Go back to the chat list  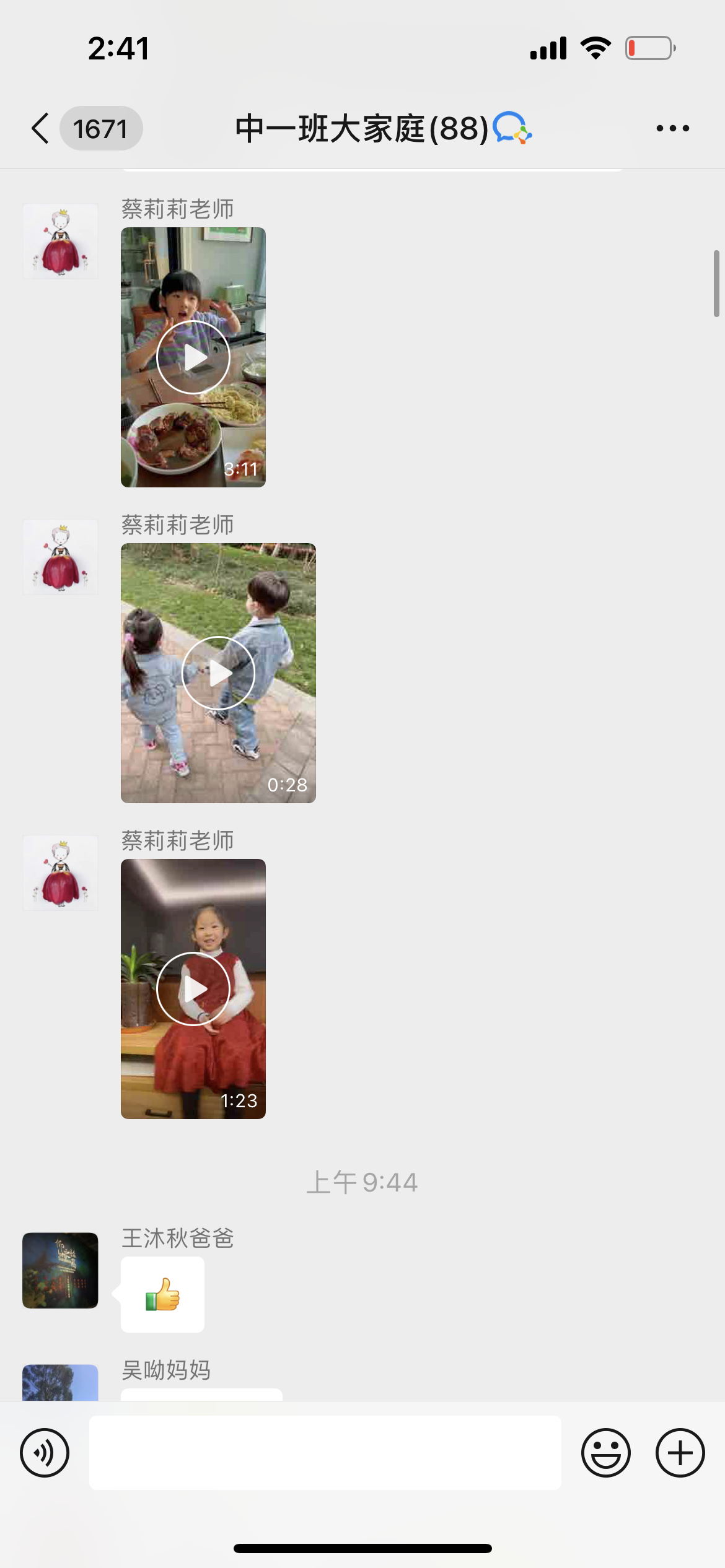point(41,129)
